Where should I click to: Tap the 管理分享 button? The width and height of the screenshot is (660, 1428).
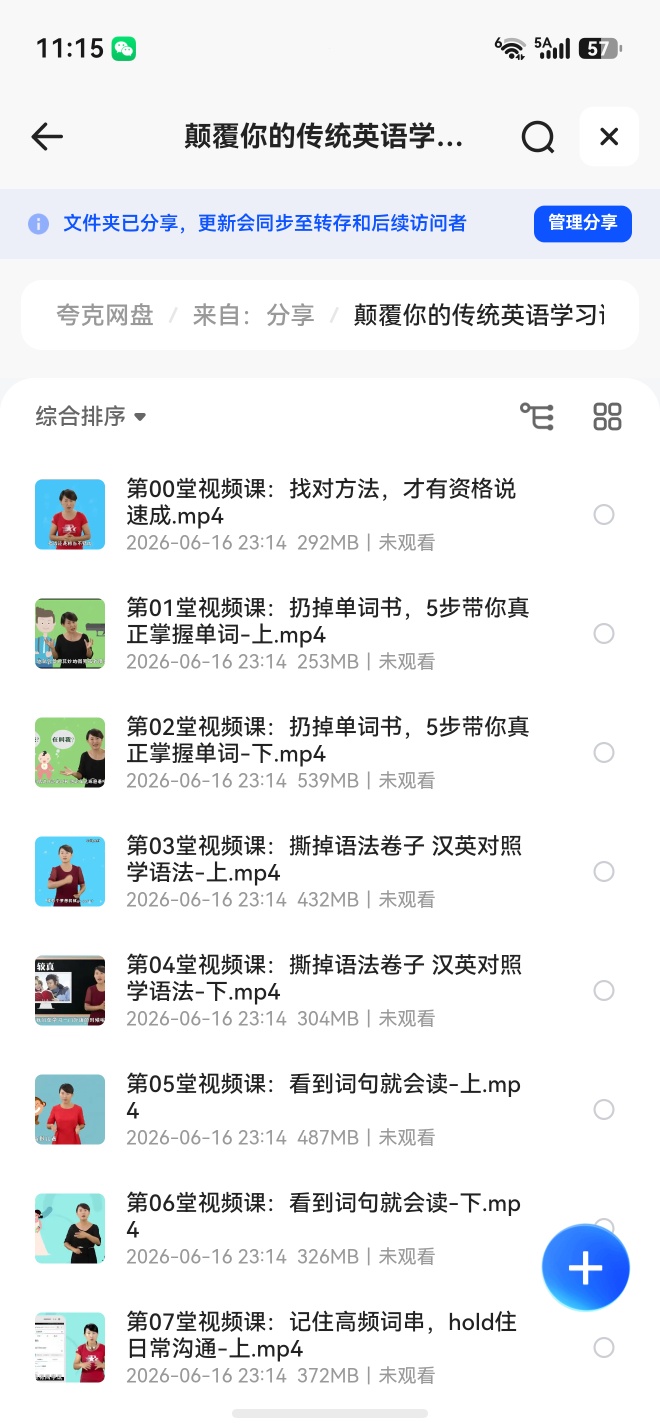(583, 223)
